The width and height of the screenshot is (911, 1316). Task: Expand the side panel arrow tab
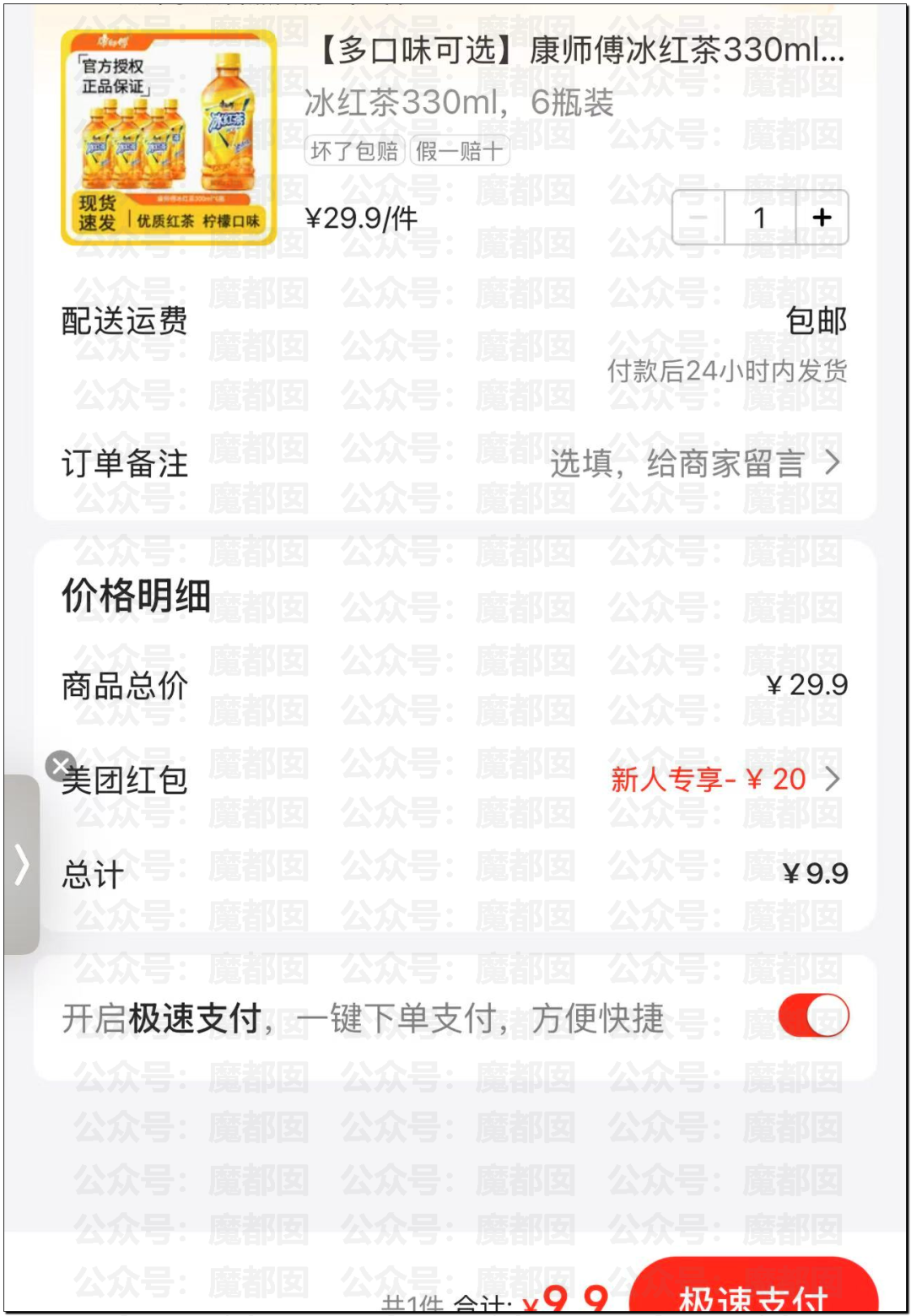click(21, 865)
